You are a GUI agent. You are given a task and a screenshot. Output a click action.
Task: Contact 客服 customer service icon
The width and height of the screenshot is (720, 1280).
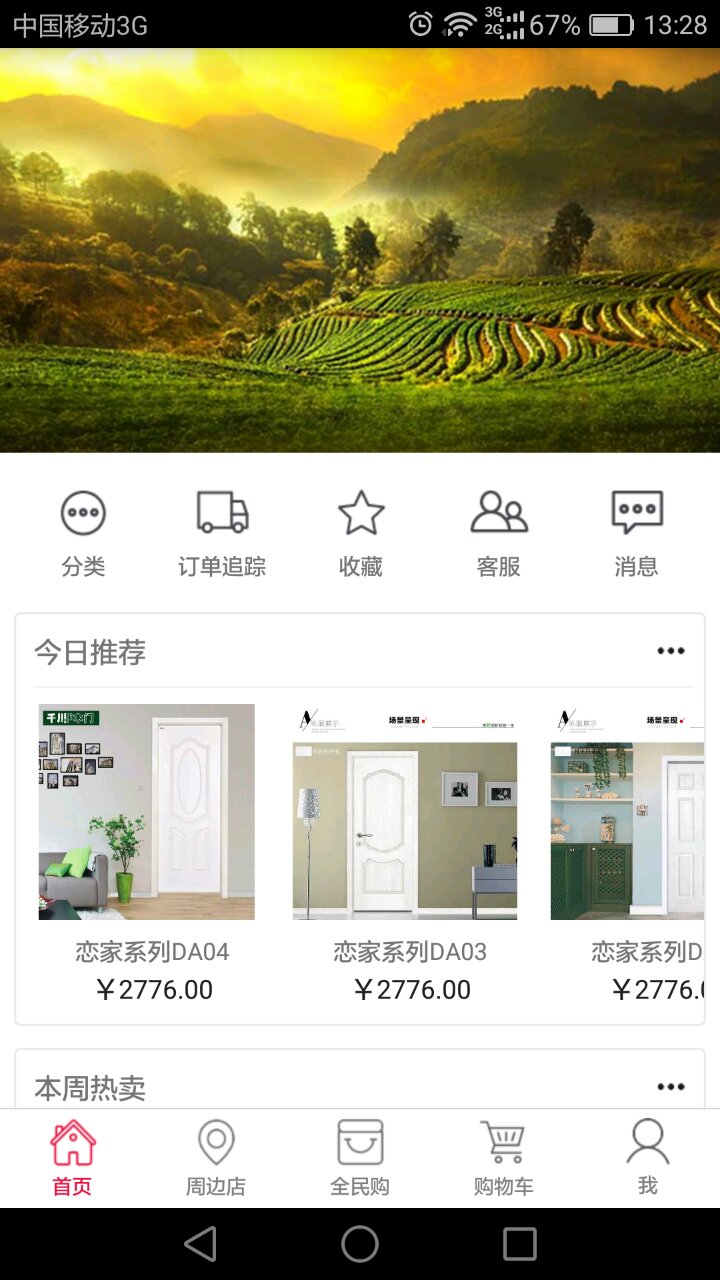(498, 511)
